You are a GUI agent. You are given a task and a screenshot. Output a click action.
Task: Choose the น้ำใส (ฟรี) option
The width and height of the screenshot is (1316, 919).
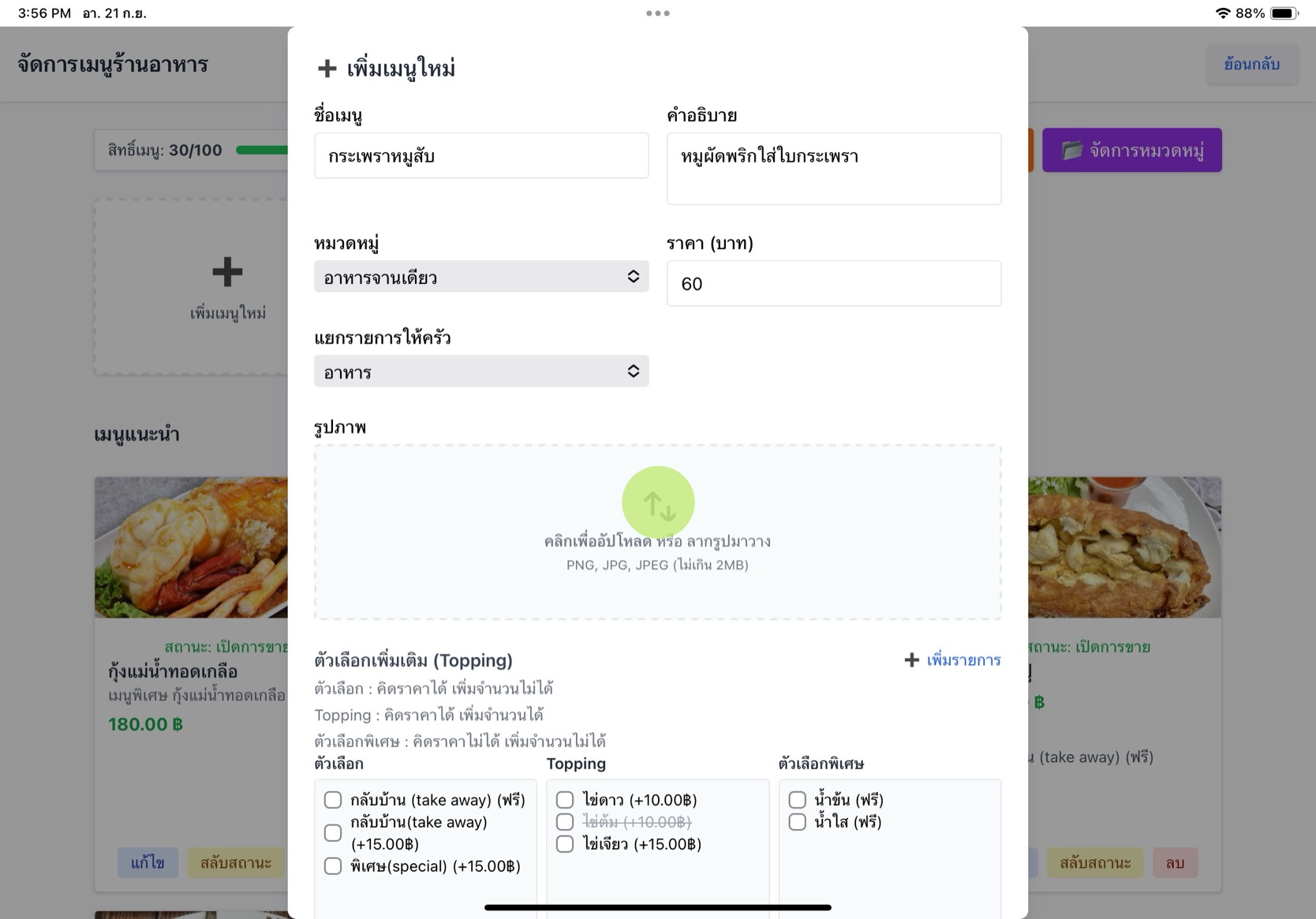(x=798, y=822)
